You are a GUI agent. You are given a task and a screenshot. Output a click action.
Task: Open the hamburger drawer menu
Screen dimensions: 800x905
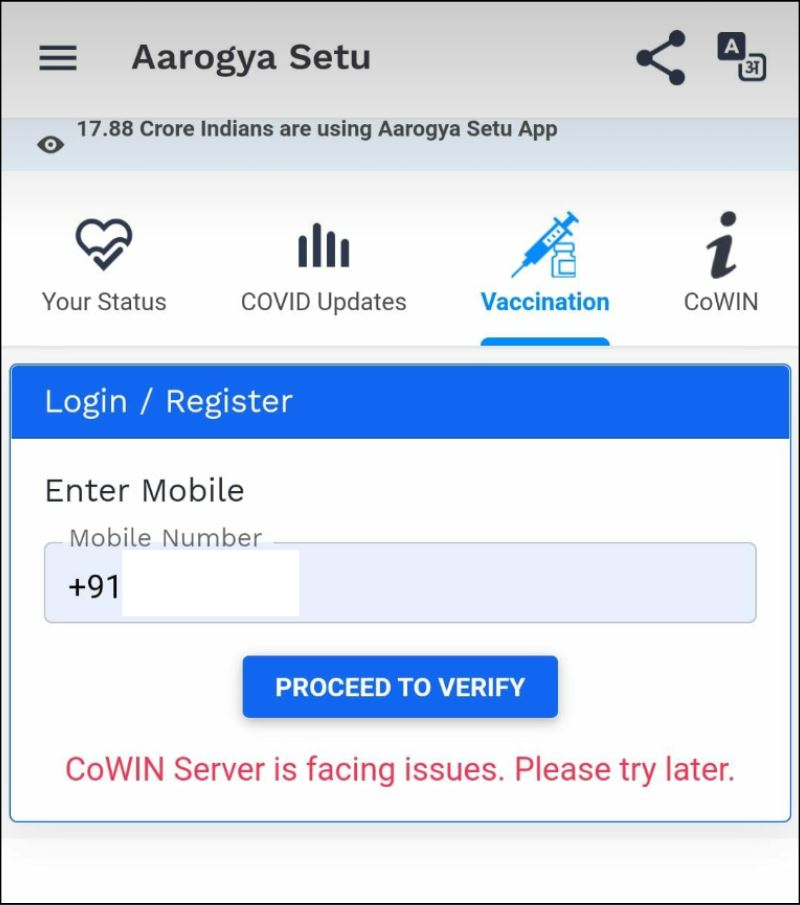point(58,58)
